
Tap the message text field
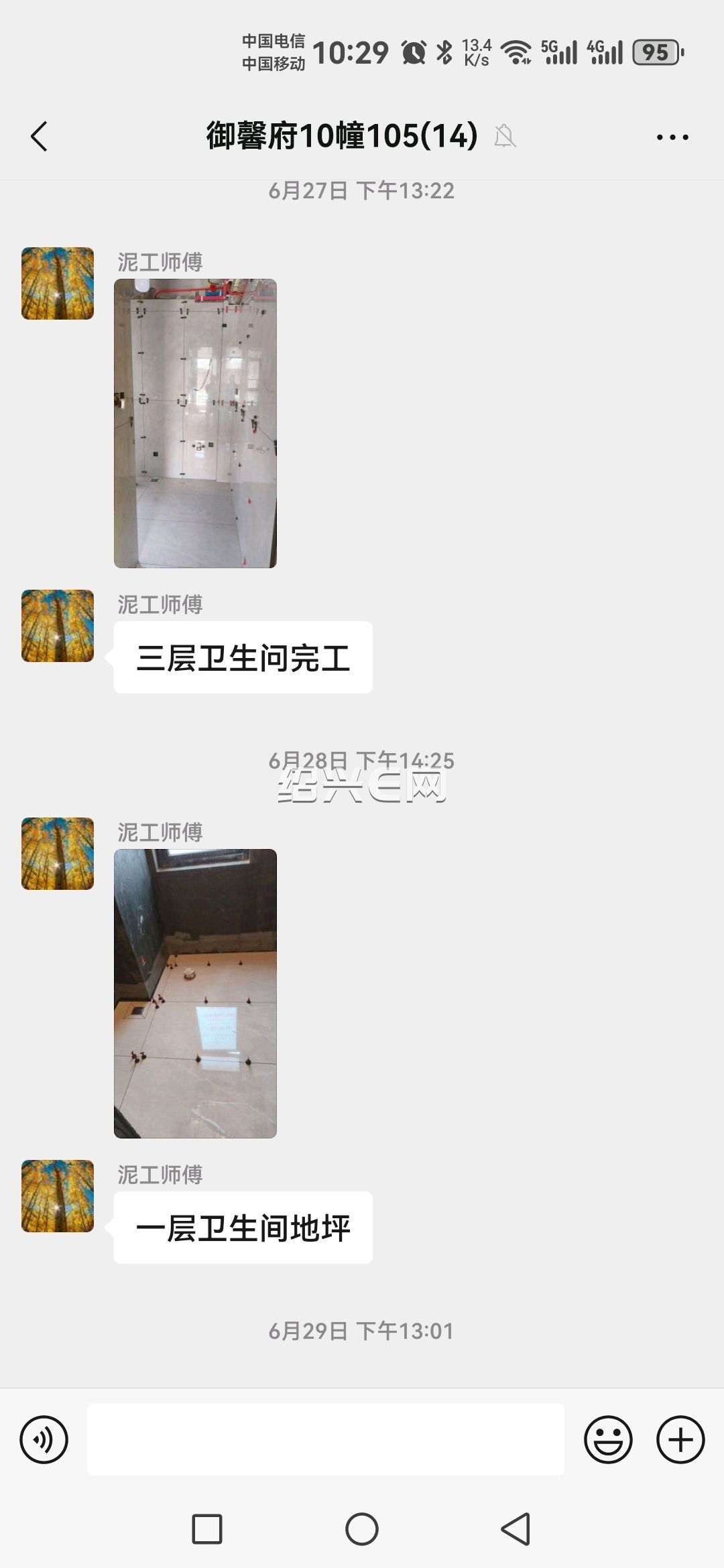coord(326,1439)
